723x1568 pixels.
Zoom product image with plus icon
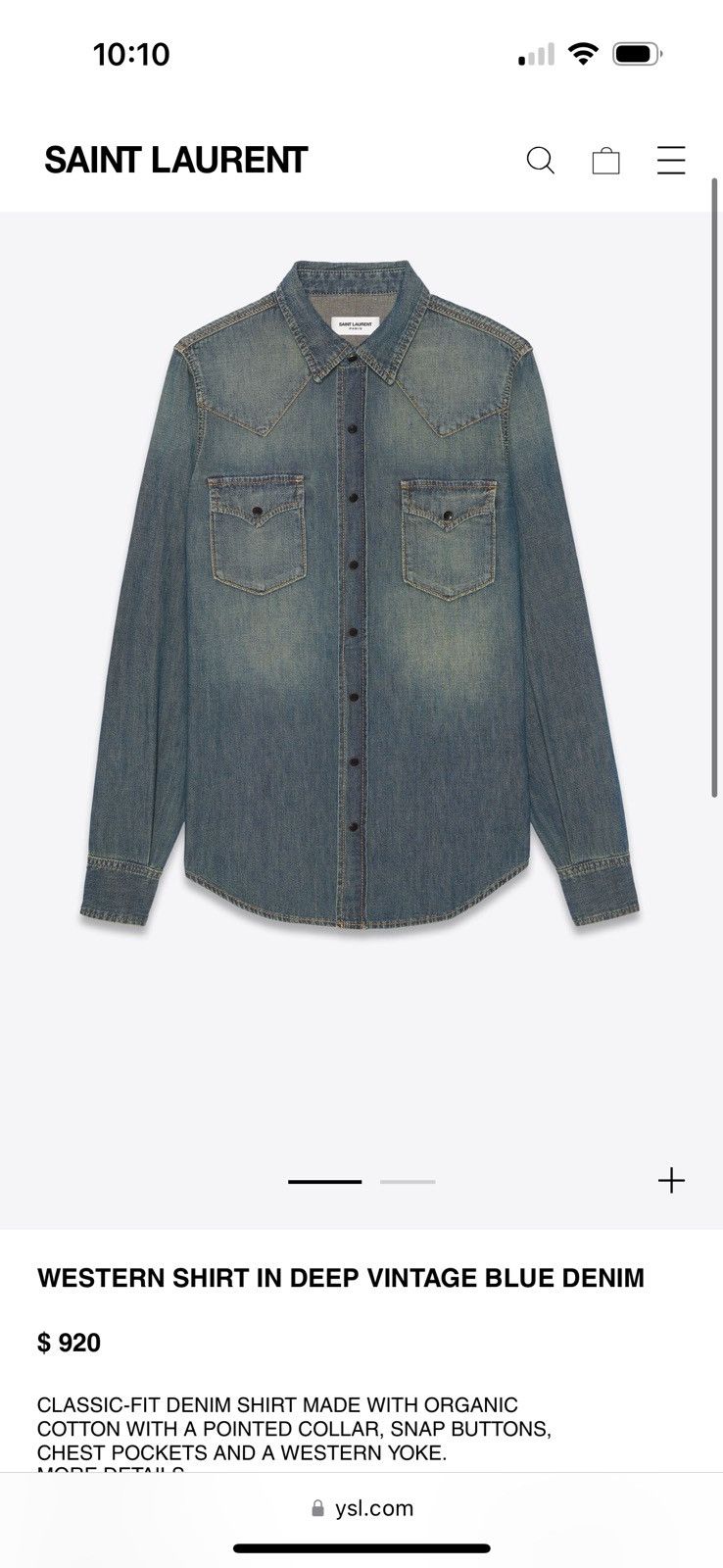(x=671, y=1181)
